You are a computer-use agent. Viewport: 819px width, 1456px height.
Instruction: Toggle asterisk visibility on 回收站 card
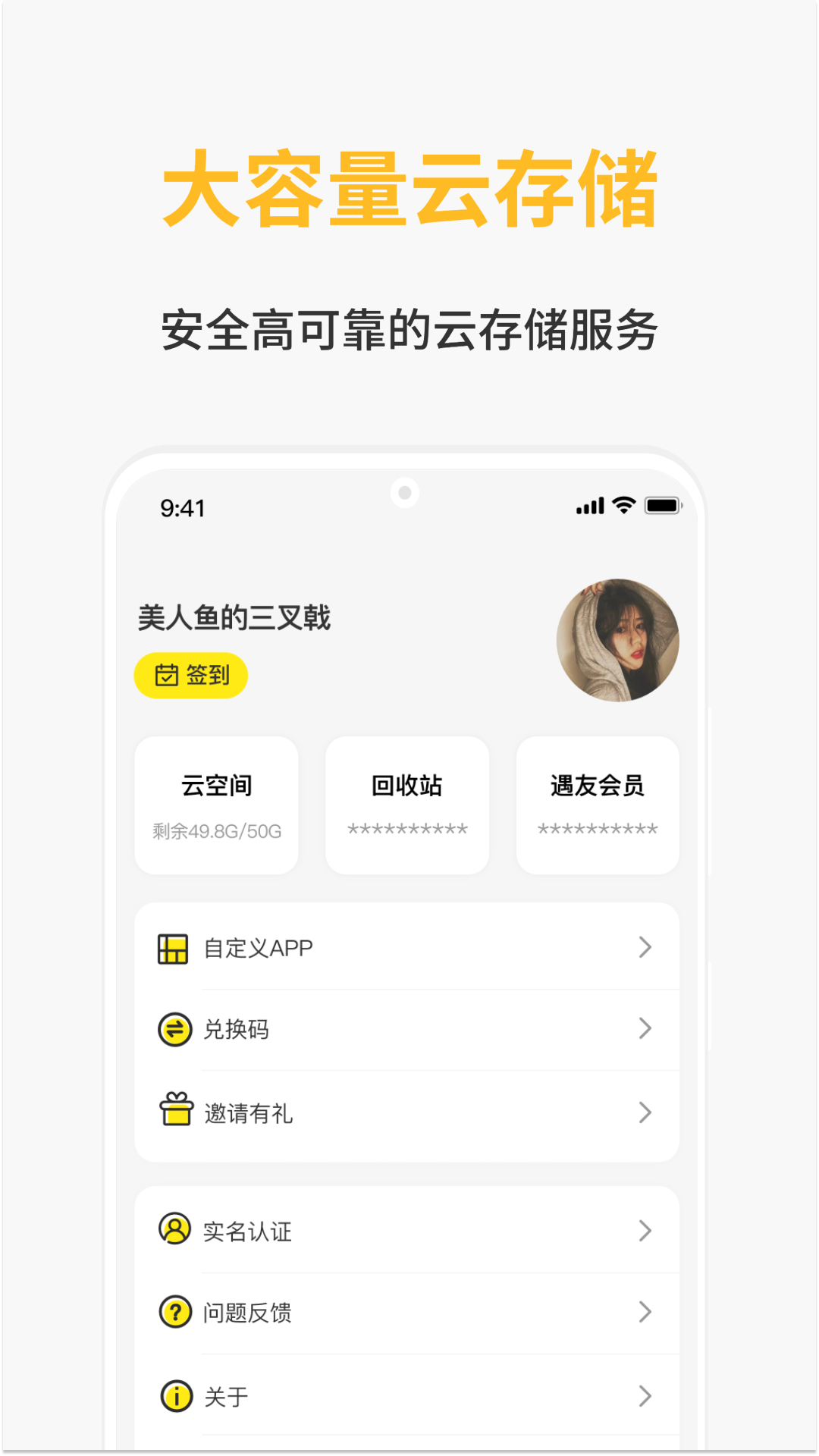coord(406,827)
